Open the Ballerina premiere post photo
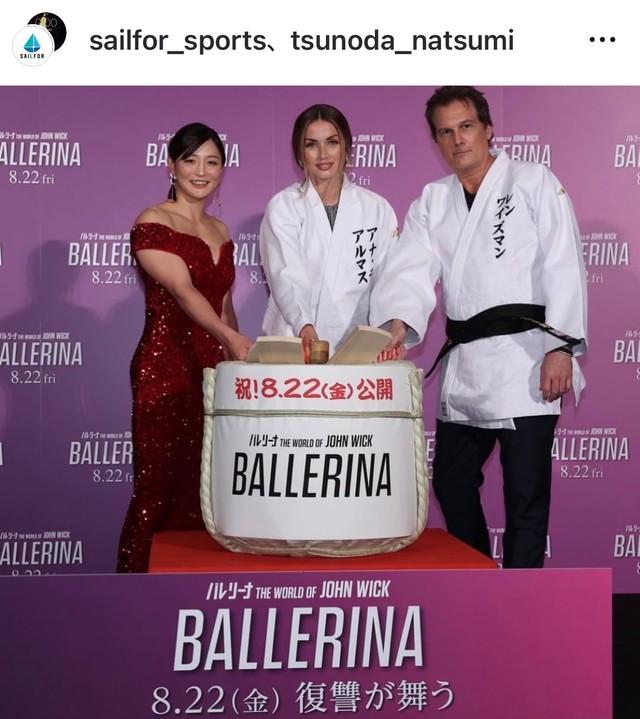Image resolution: width=640 pixels, height=719 pixels. pyautogui.click(x=320, y=400)
